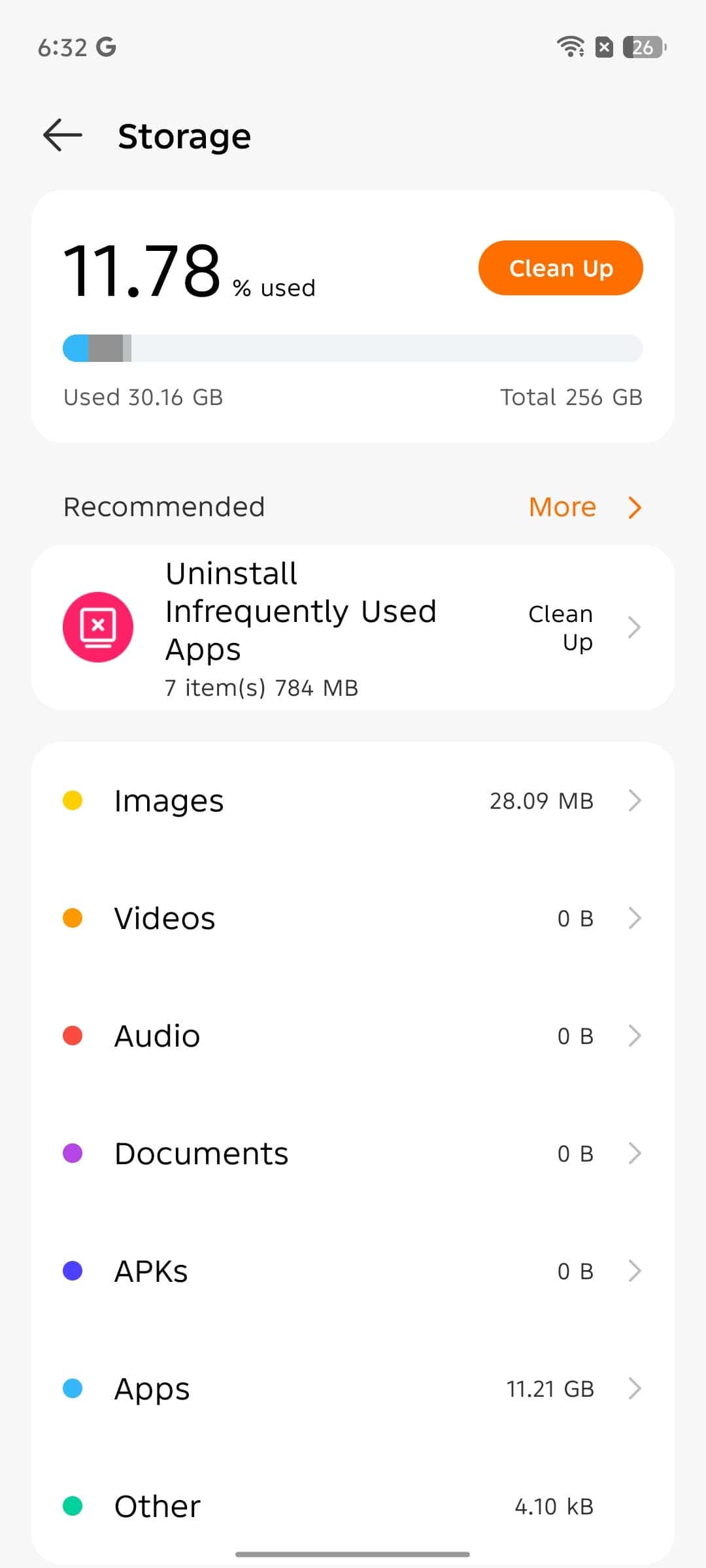Image resolution: width=706 pixels, height=1568 pixels.
Task: Open the Documents storage category
Action: (353, 1153)
